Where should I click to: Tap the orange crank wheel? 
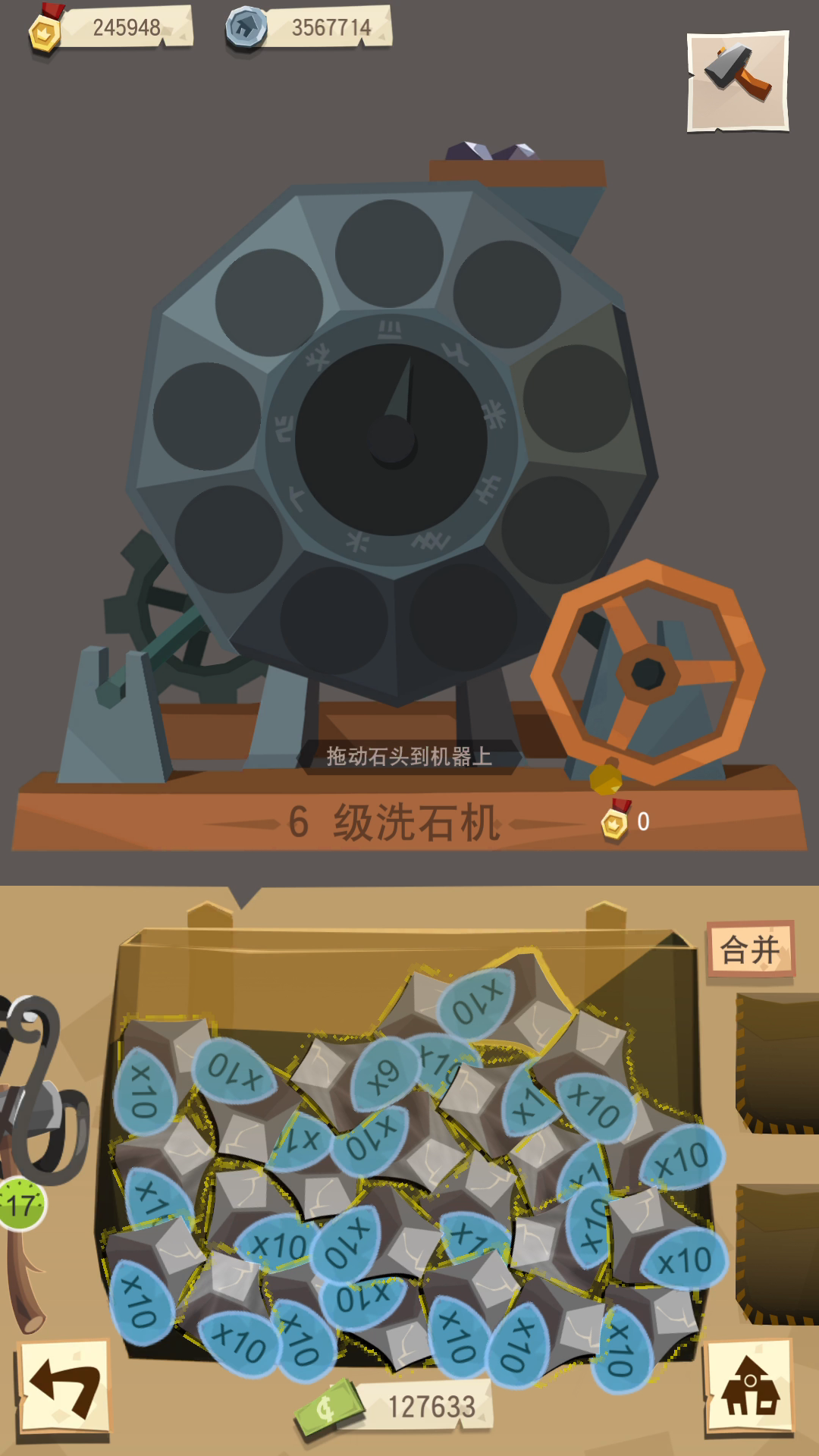[x=648, y=672]
